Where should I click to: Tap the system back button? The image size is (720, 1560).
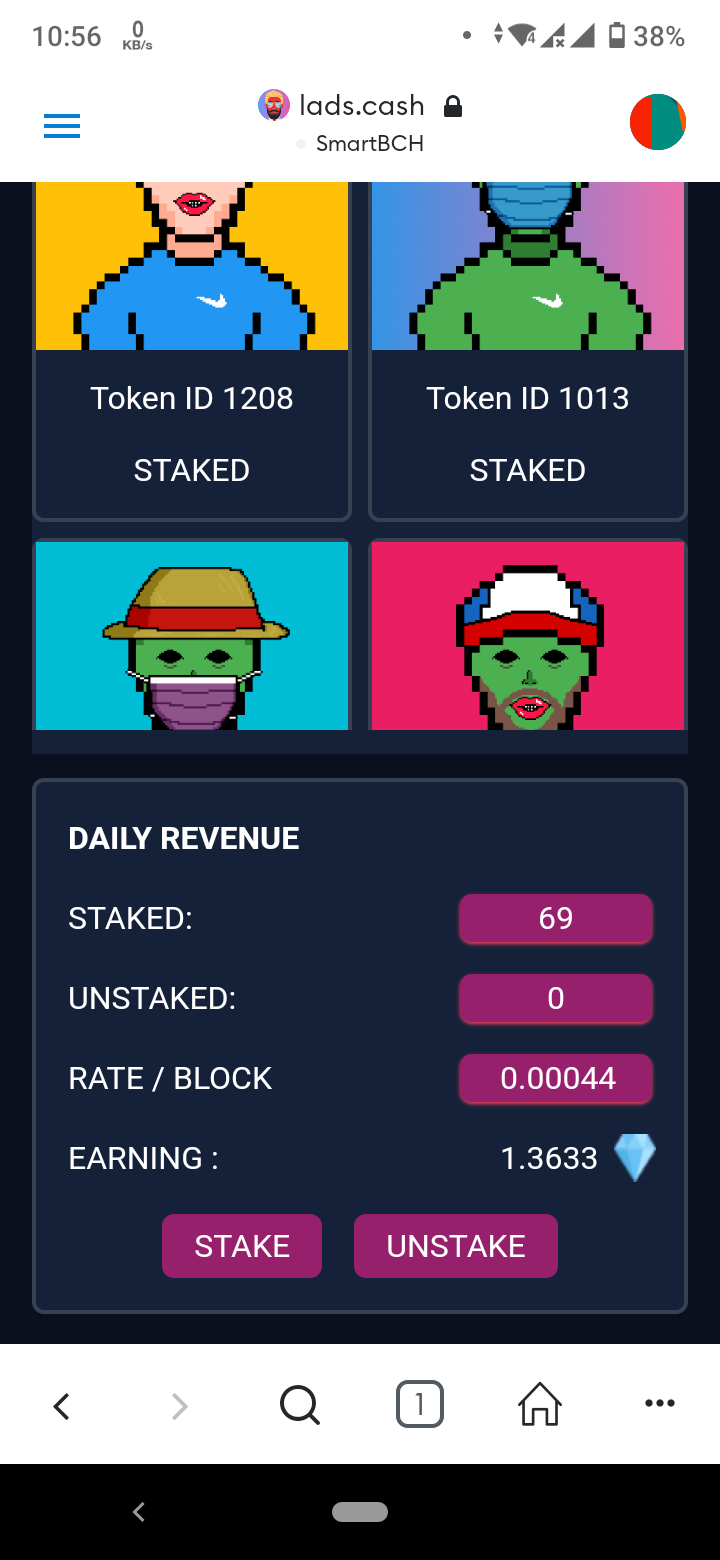[x=139, y=1511]
